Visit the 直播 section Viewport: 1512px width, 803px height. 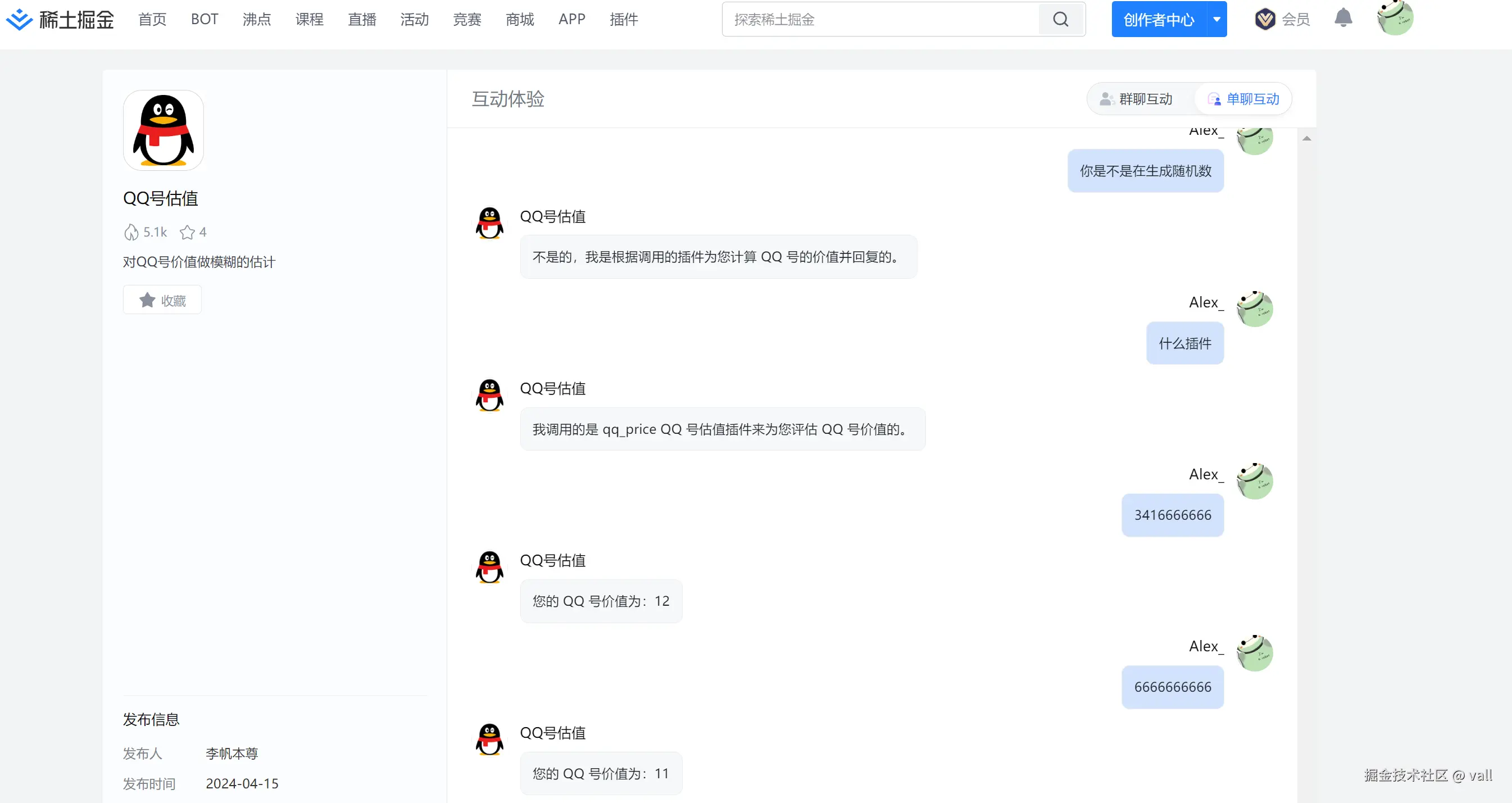coord(362,19)
